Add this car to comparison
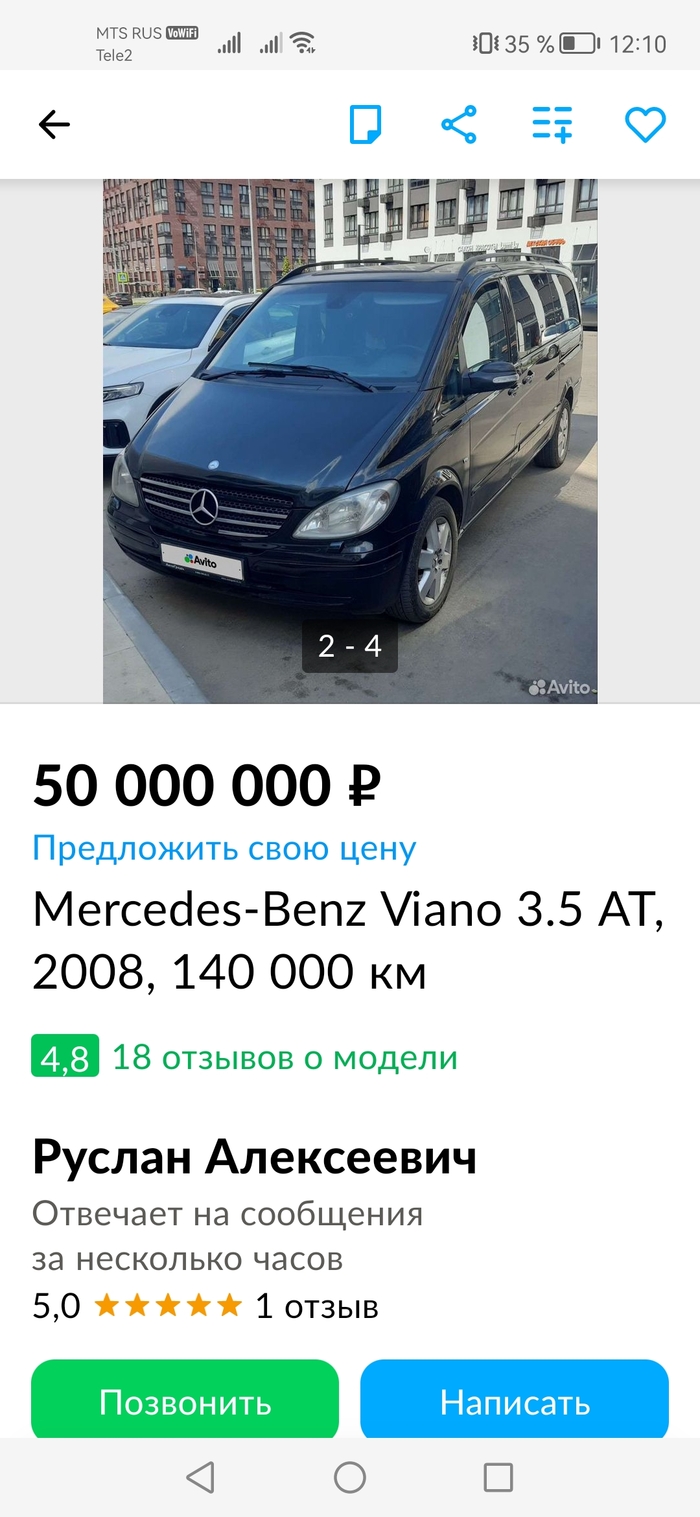The width and height of the screenshot is (700, 1517). (551, 125)
